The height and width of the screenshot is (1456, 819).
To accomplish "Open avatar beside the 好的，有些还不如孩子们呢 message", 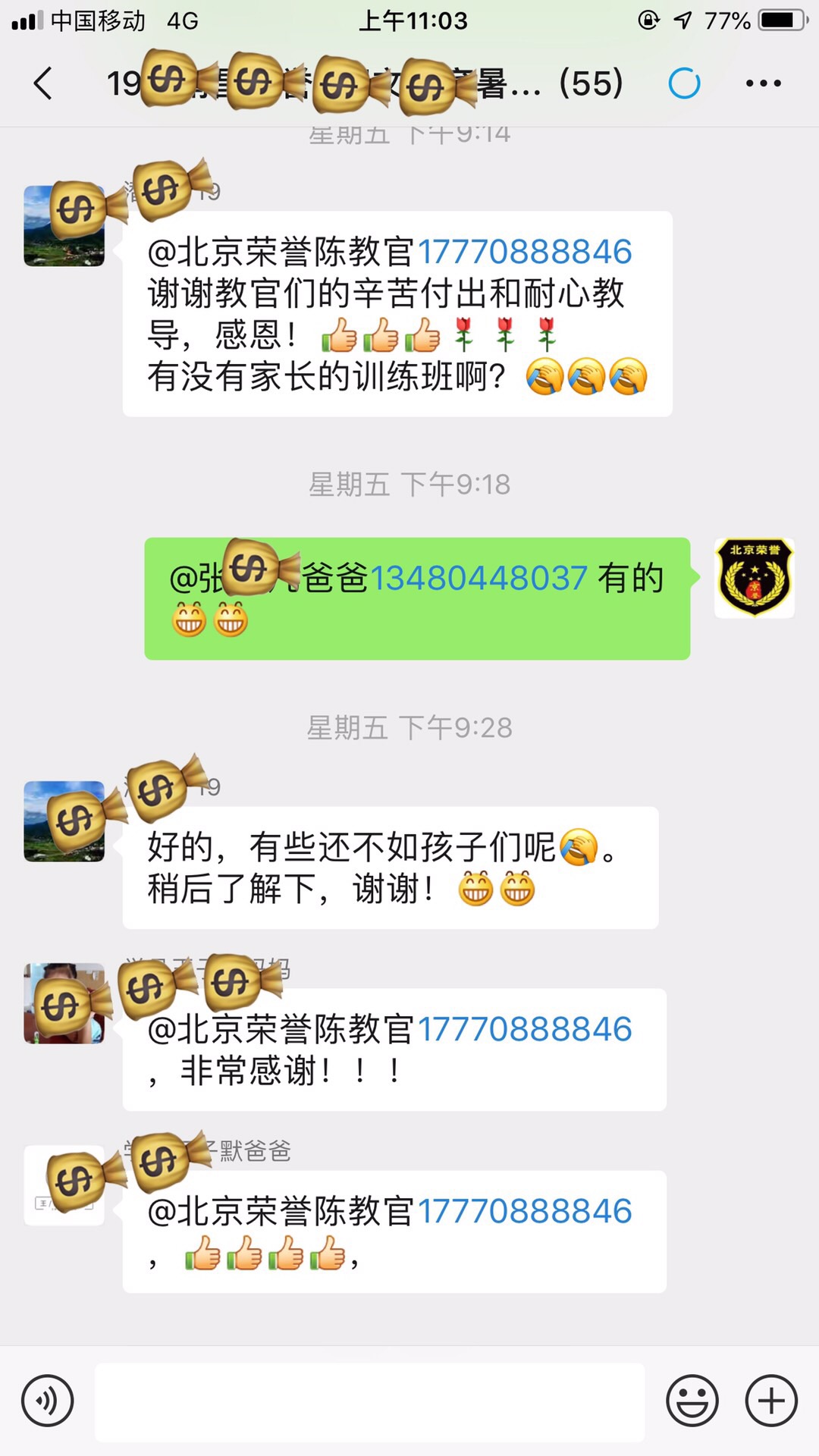I will tap(64, 821).
